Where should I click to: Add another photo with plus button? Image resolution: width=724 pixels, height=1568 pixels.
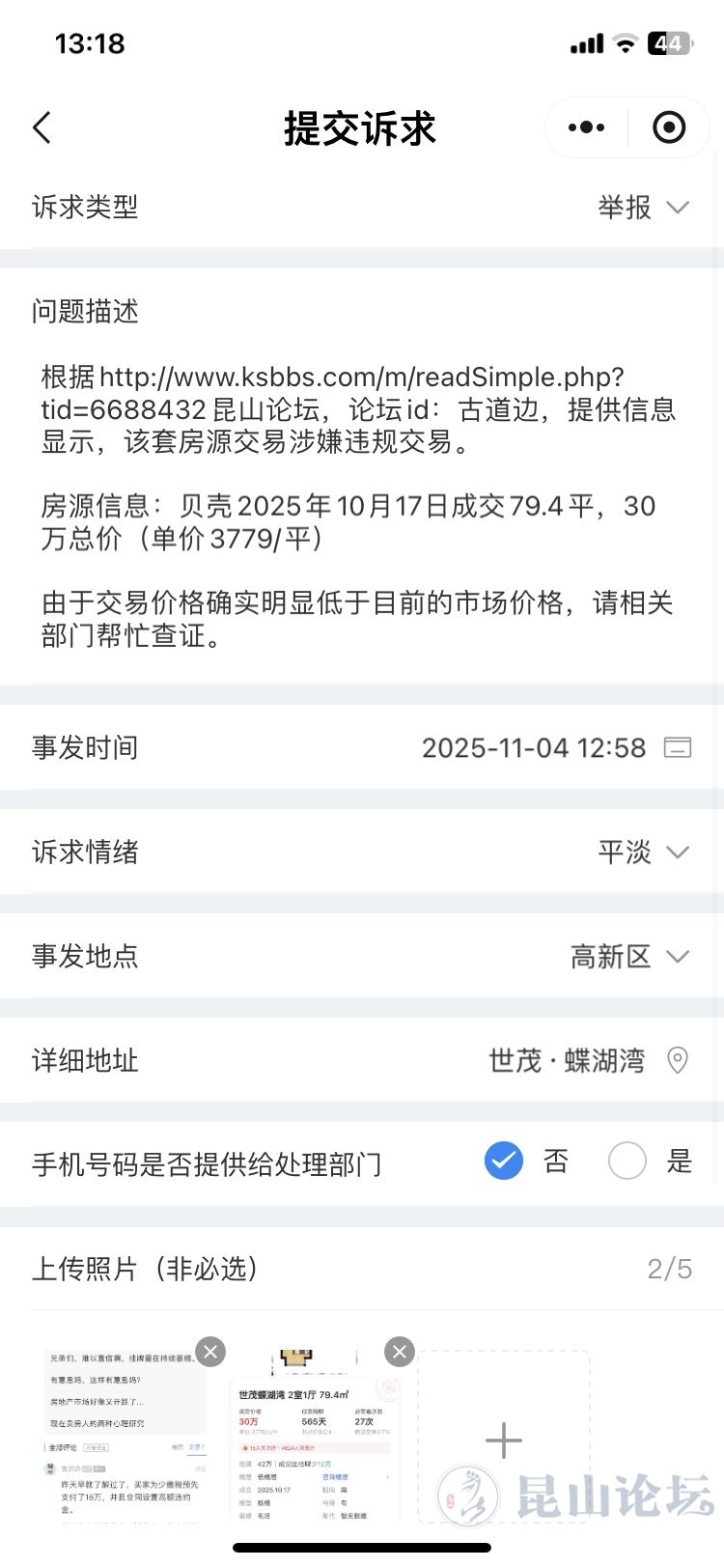[504, 1440]
